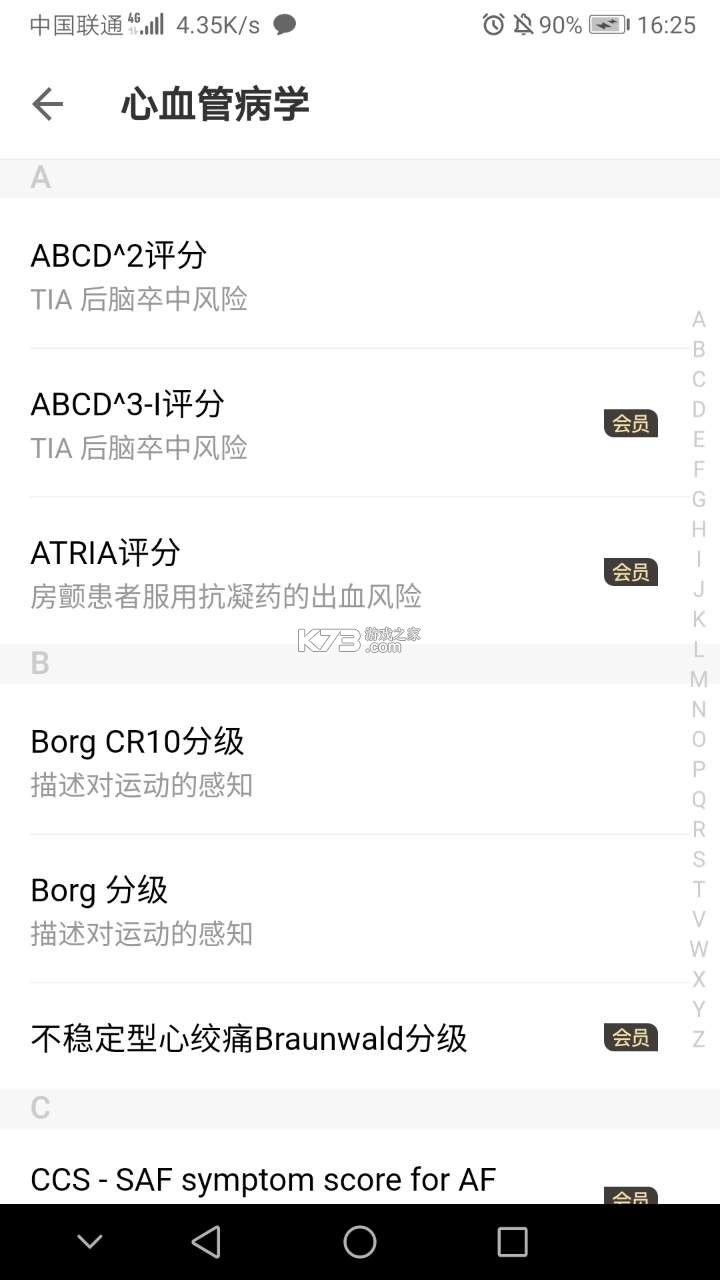720x1280 pixels.
Task: Open the ATRIA评分 entry
Action: (360, 571)
